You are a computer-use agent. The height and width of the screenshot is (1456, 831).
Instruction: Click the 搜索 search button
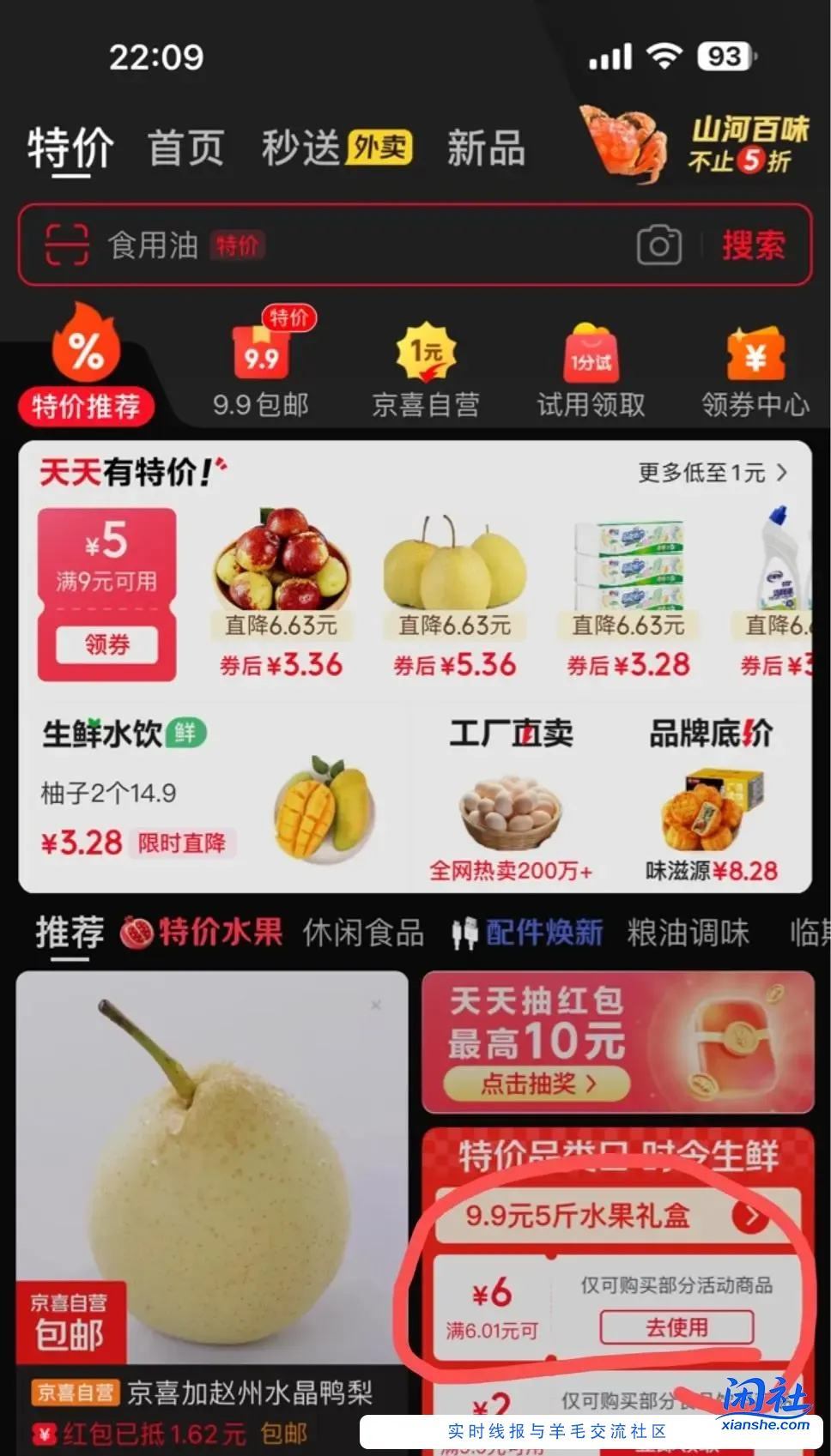[752, 246]
